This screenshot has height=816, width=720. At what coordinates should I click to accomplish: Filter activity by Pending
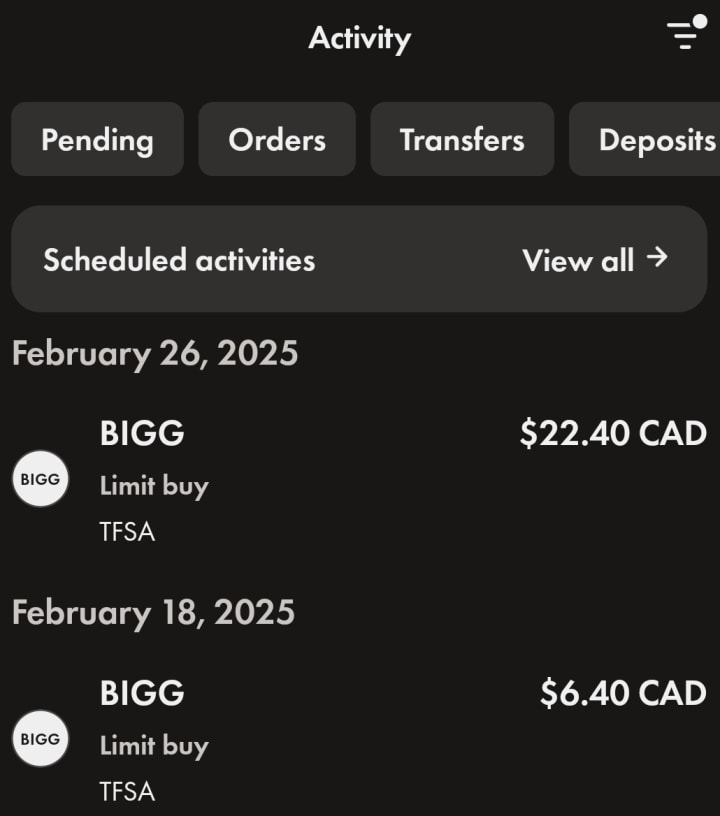[97, 139]
